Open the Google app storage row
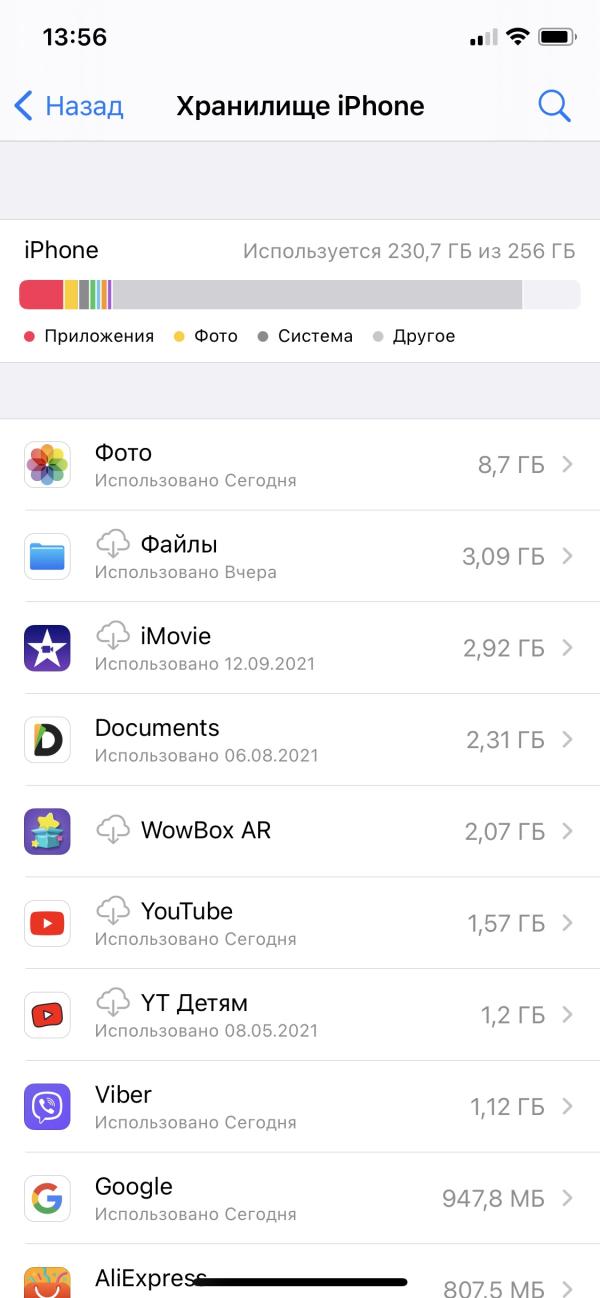Viewport: 600px width, 1298px height. click(300, 1198)
